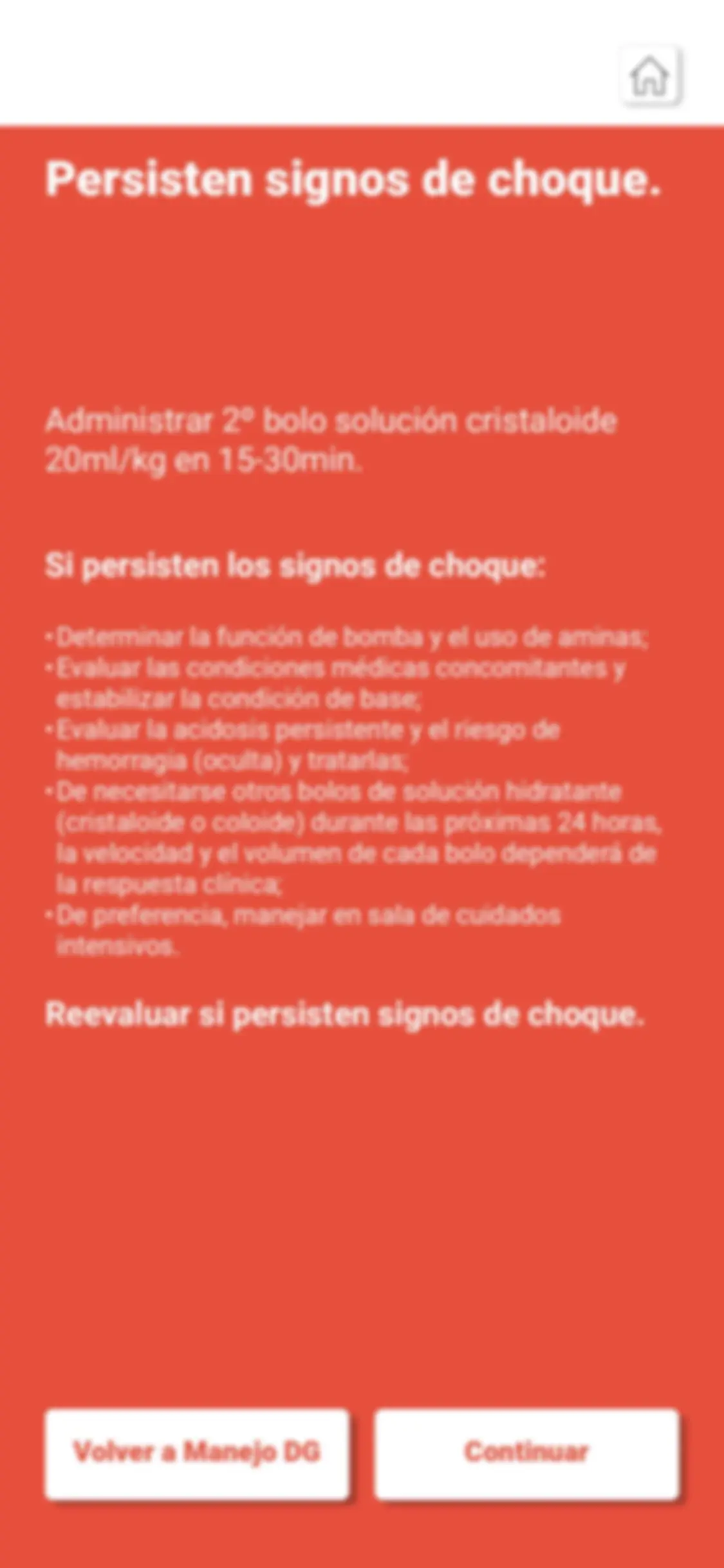Go back with Volver a Manejo DG
This screenshot has width=724, height=1568.
(197, 1451)
